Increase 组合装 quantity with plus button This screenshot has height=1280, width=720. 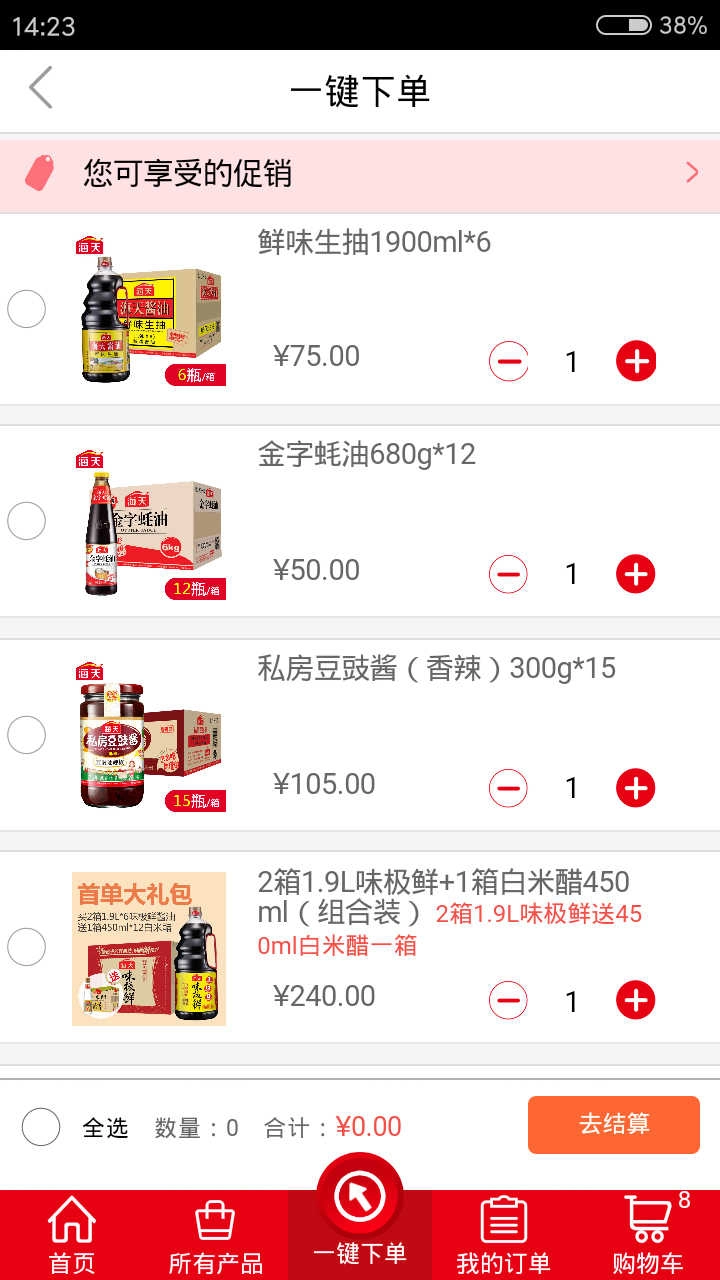pyautogui.click(x=636, y=1000)
